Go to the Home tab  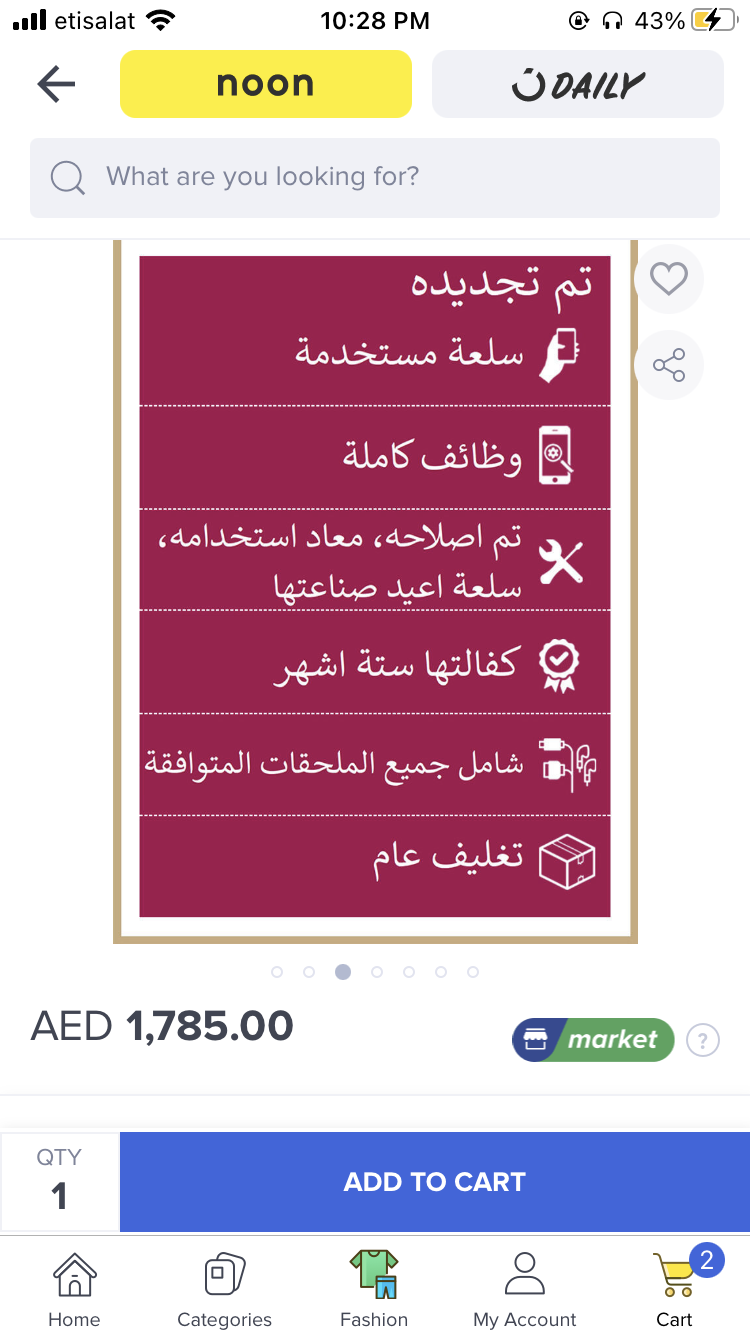tap(74, 1290)
